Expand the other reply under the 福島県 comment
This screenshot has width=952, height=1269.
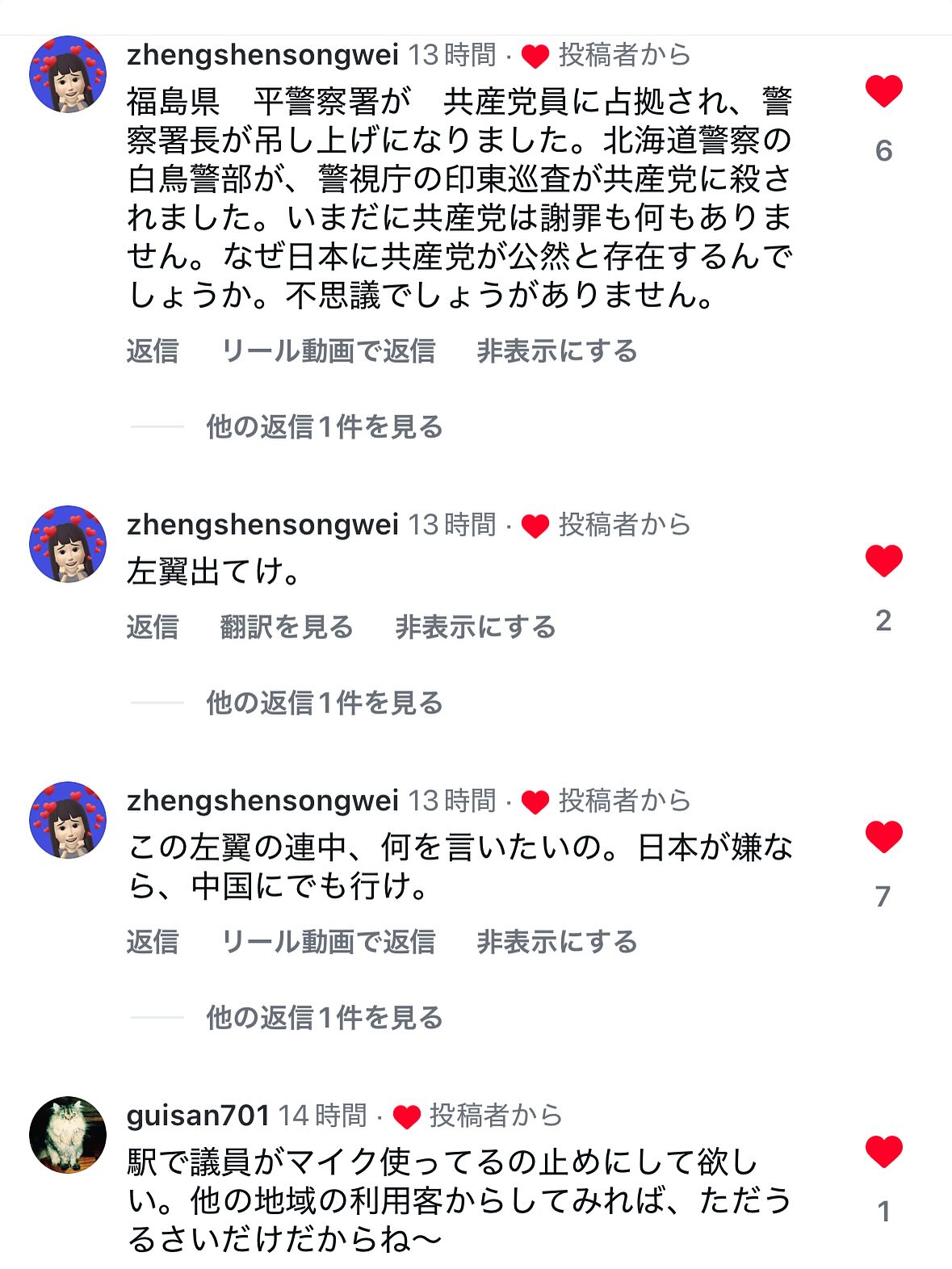click(x=324, y=427)
